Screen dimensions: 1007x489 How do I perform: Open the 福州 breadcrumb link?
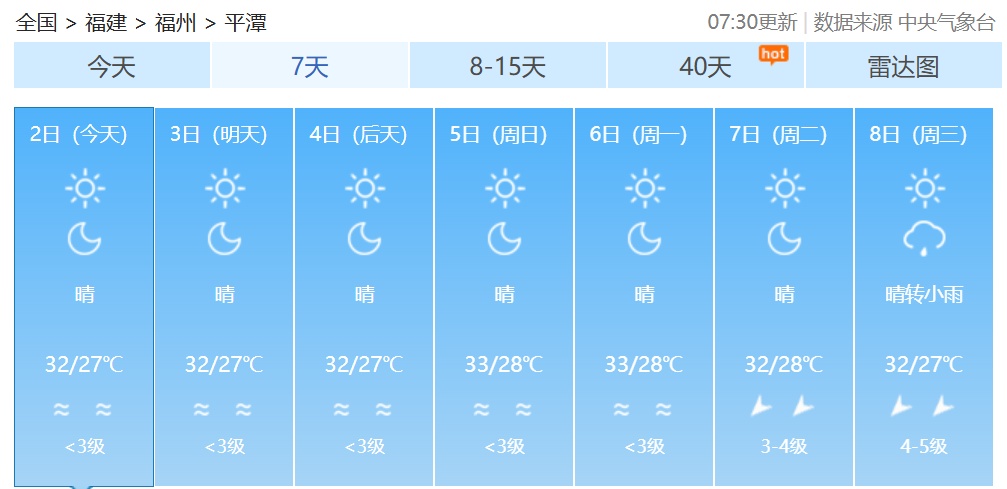tap(175, 22)
